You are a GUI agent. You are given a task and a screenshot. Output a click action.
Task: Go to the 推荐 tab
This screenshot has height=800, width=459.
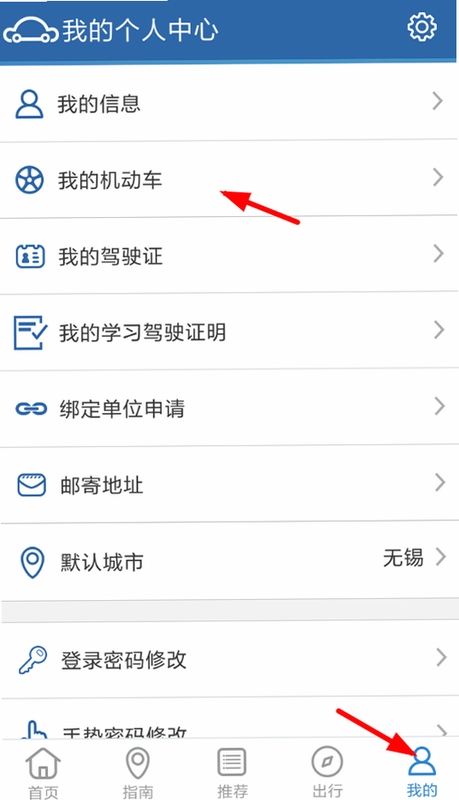(x=232, y=771)
